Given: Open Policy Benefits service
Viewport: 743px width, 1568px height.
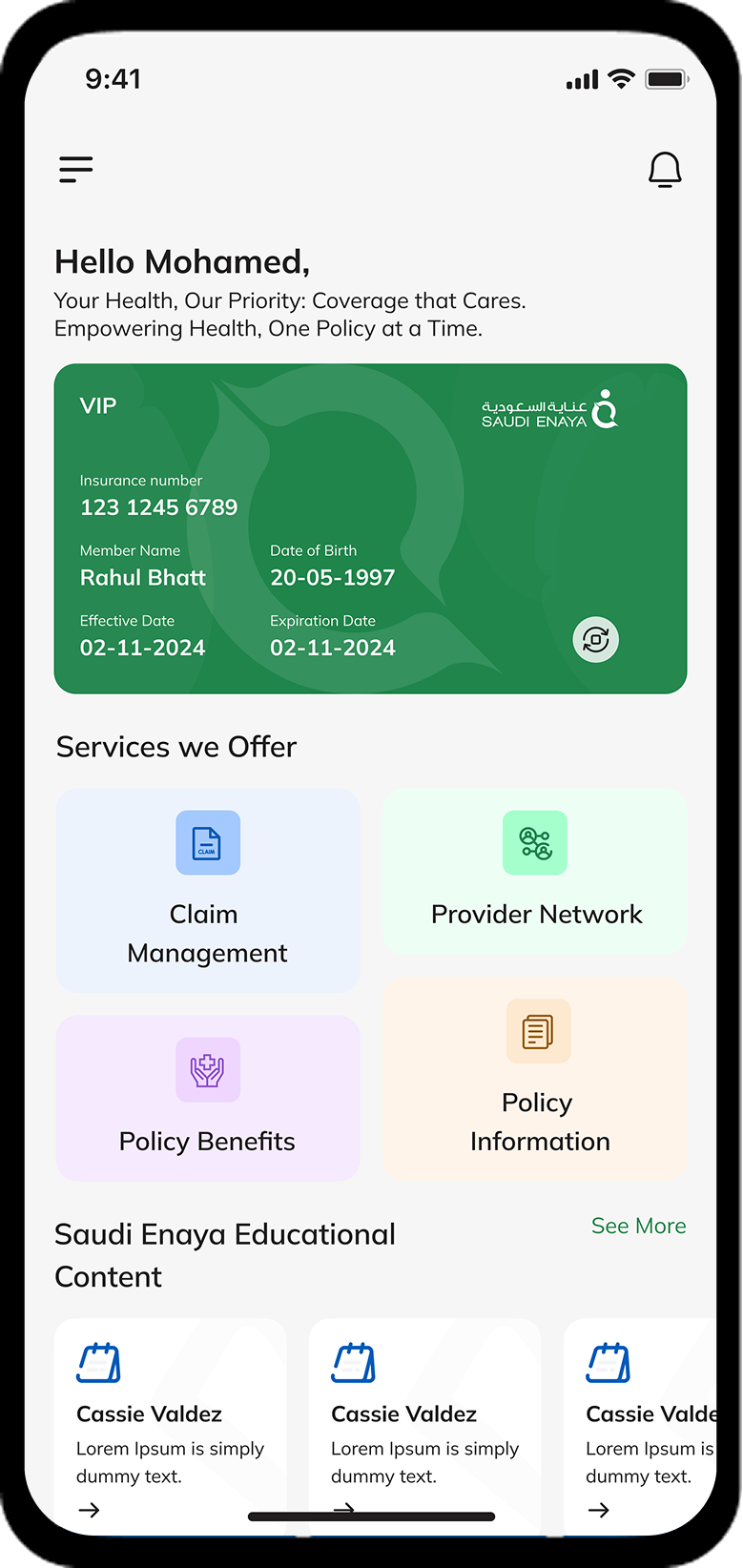Looking at the screenshot, I should [208, 1098].
